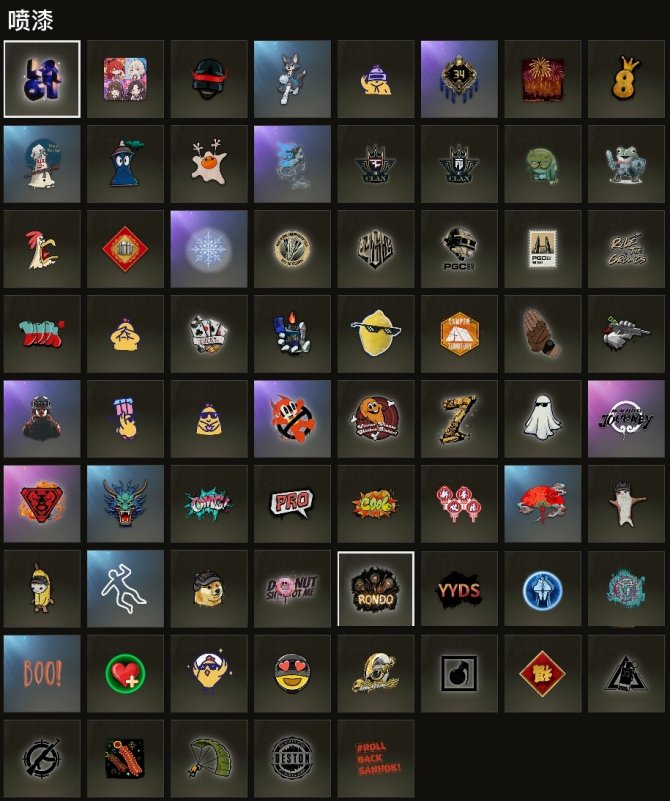Pick the lemon with sunglasses spray
Screen dimensions: 670x801
(375, 334)
